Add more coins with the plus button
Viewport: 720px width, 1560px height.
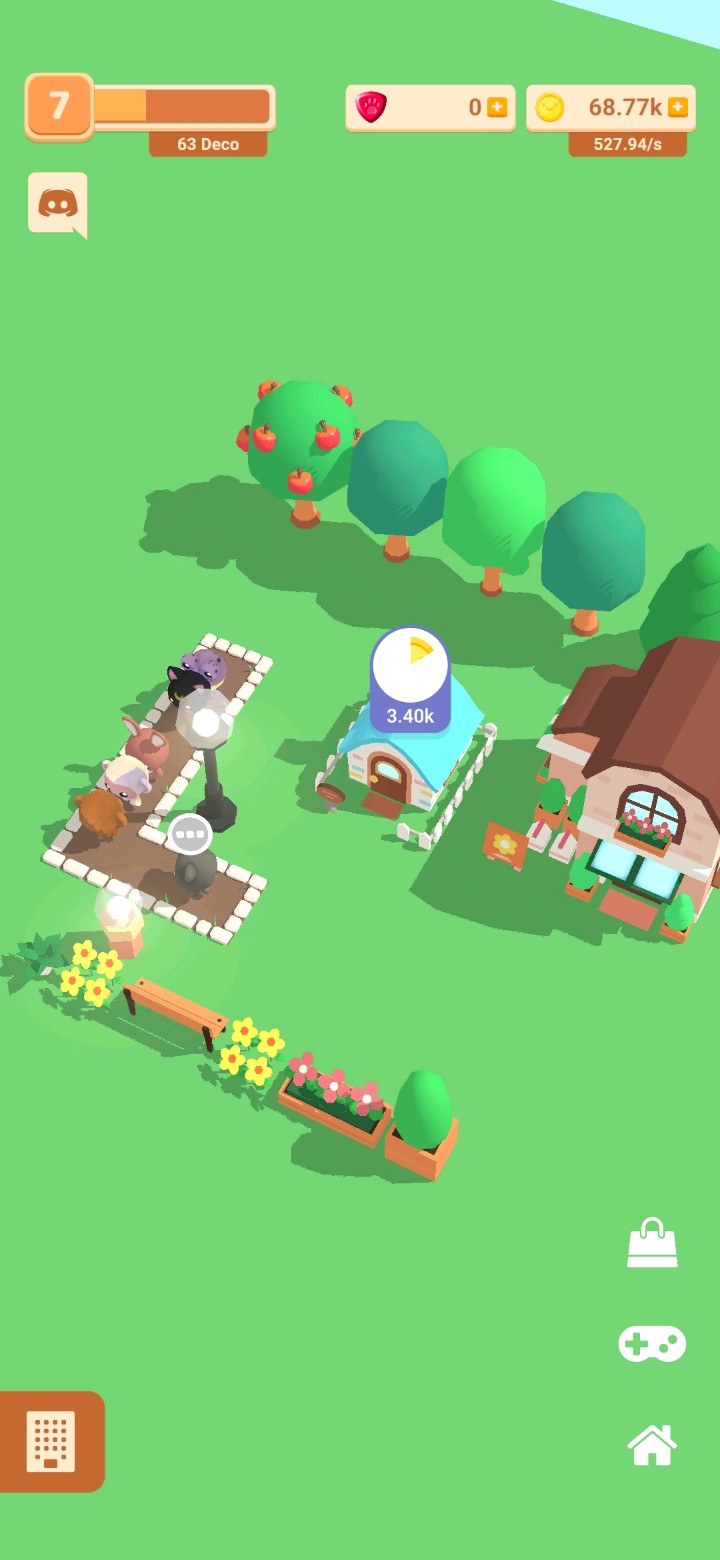pos(678,108)
